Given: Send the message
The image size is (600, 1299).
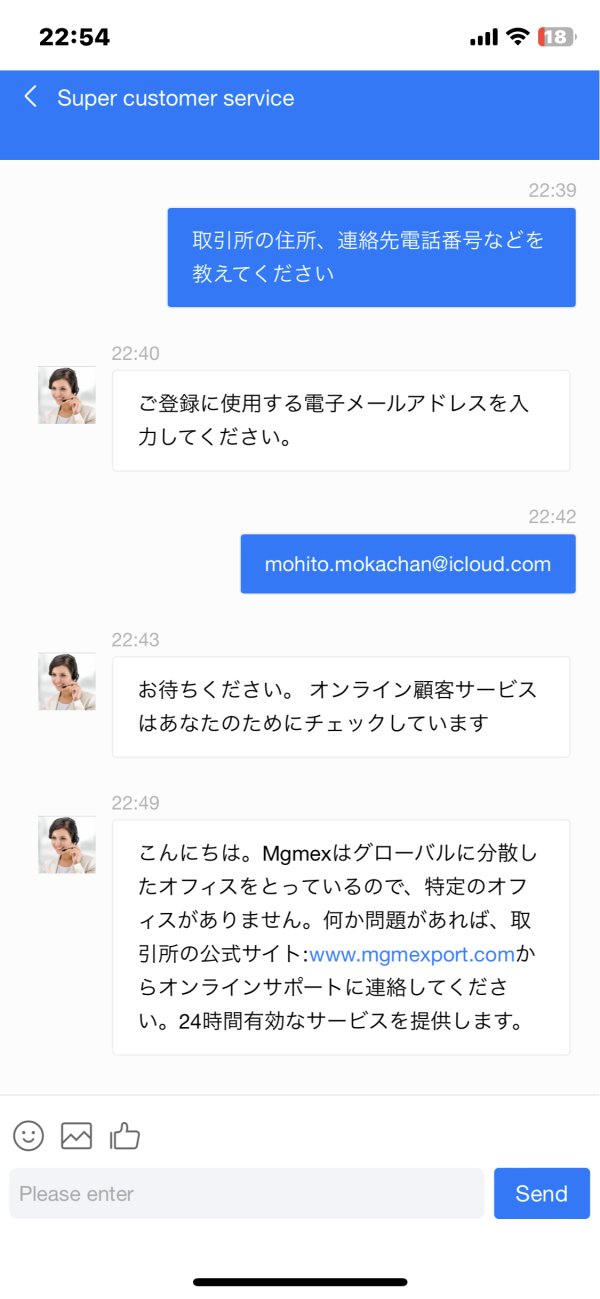Looking at the screenshot, I should 542,1193.
